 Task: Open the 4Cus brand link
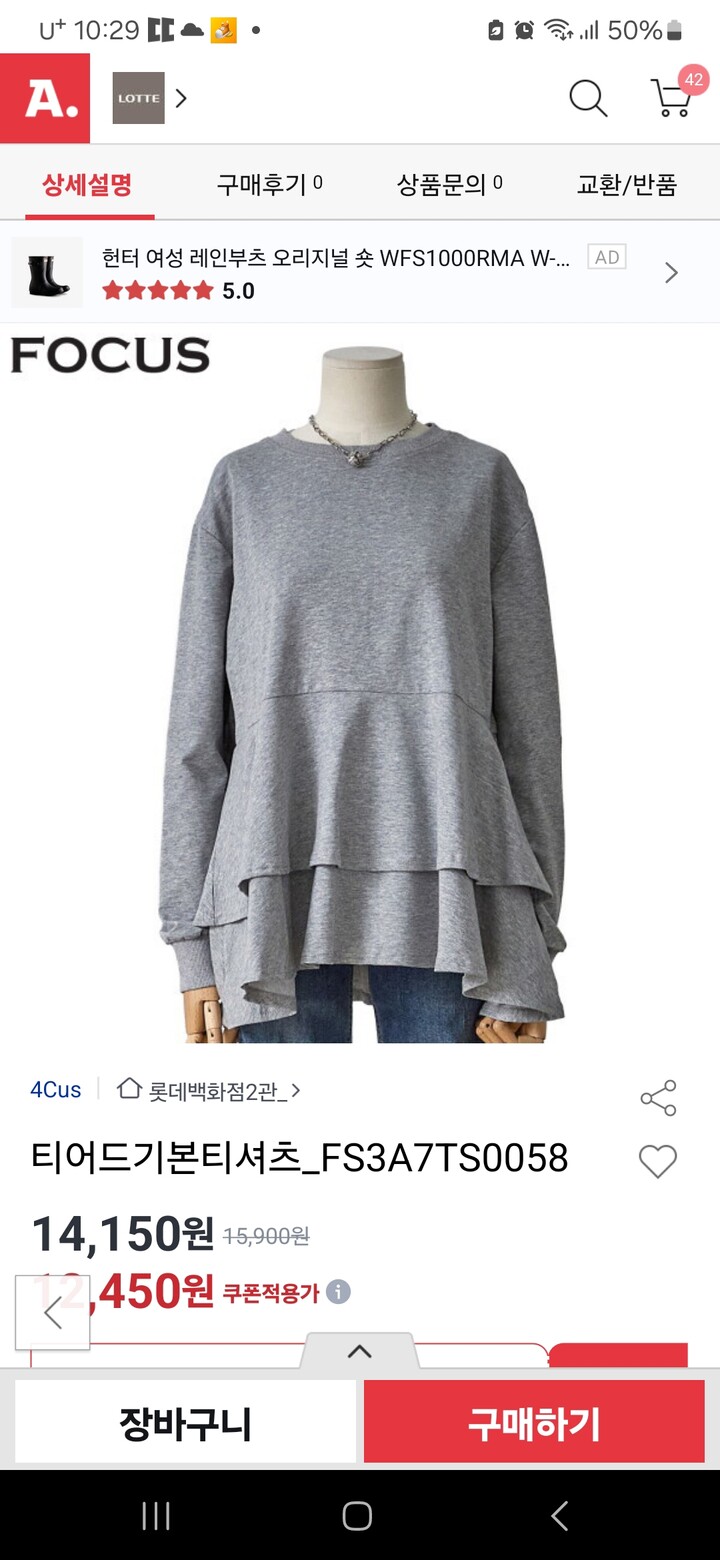[x=55, y=1090]
